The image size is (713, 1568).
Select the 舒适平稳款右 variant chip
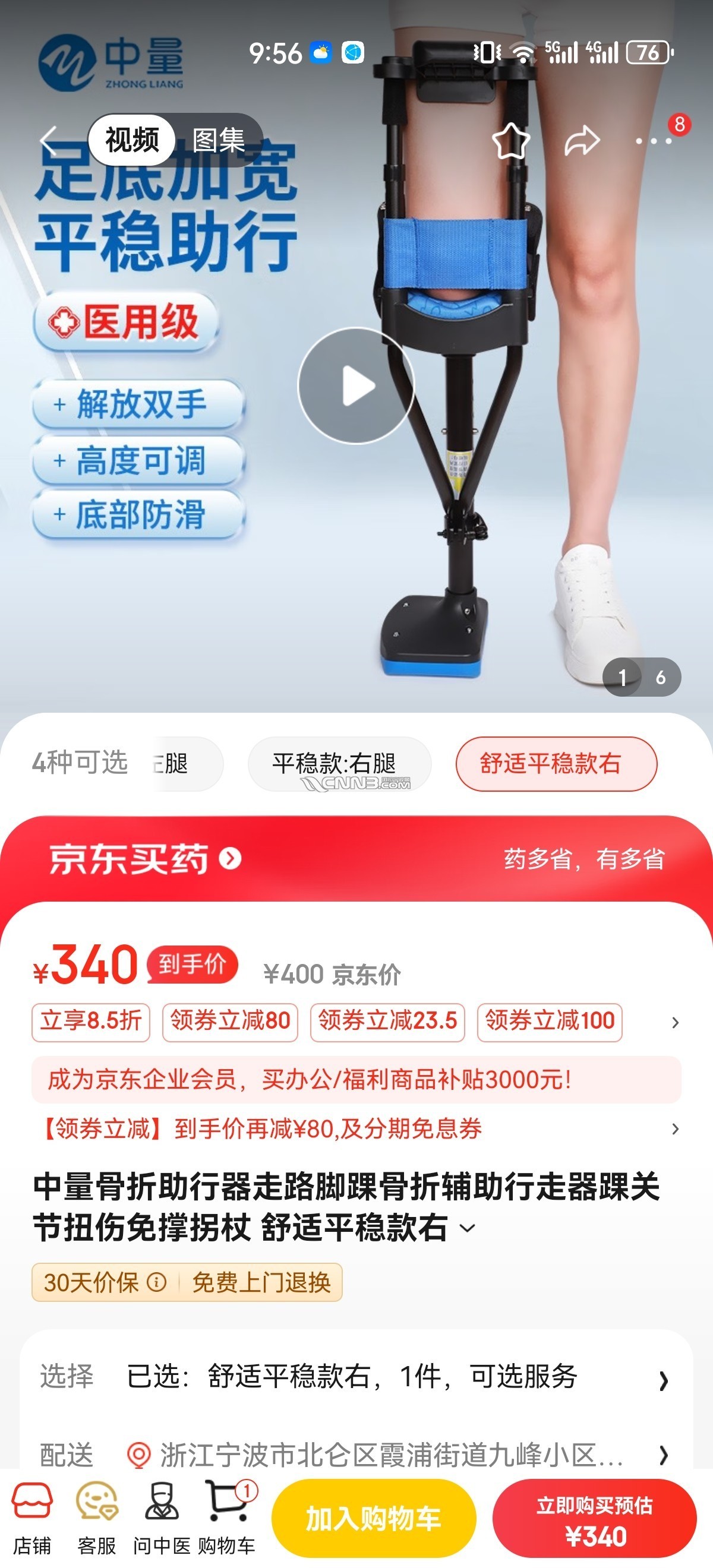[x=556, y=763]
